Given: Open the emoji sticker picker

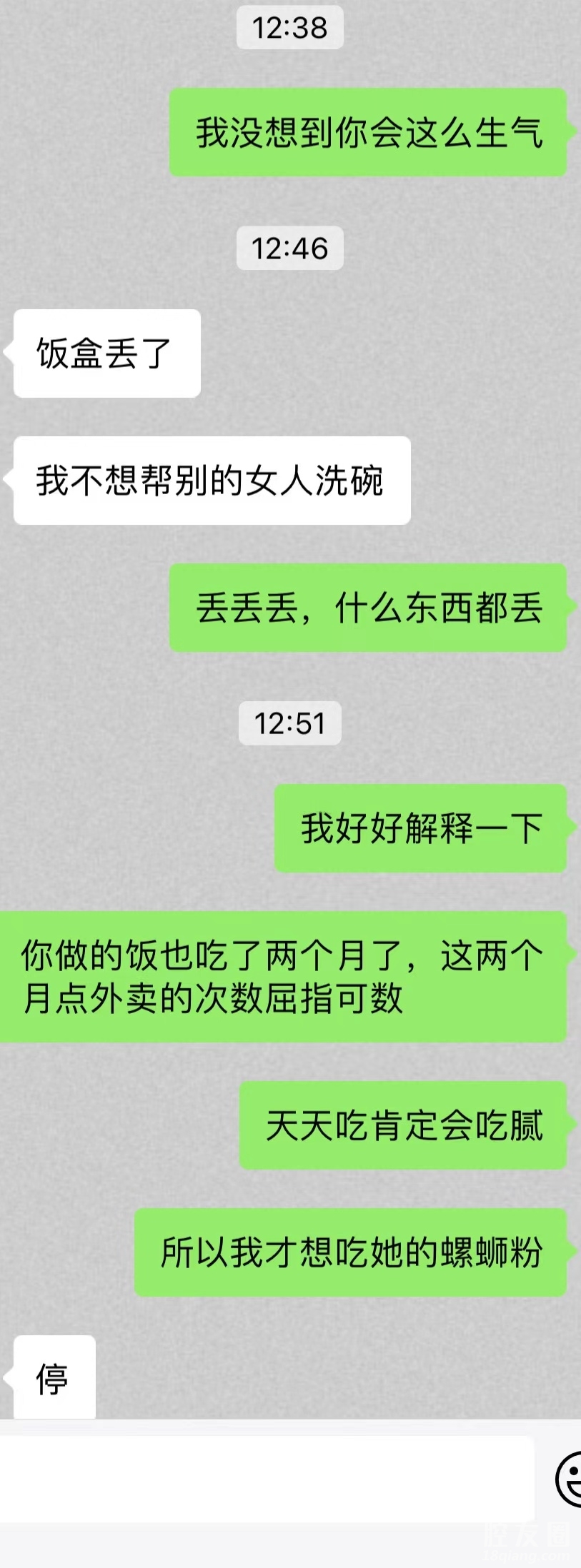Looking at the screenshot, I should 570,1479.
